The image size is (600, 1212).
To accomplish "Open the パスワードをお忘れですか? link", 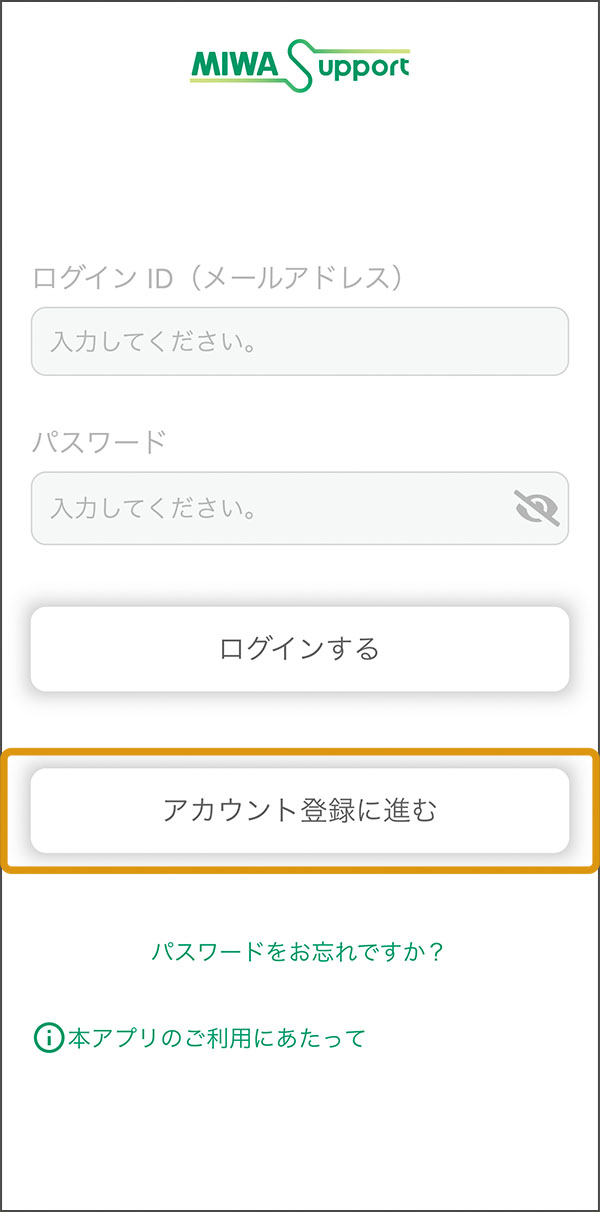I will click(297, 950).
